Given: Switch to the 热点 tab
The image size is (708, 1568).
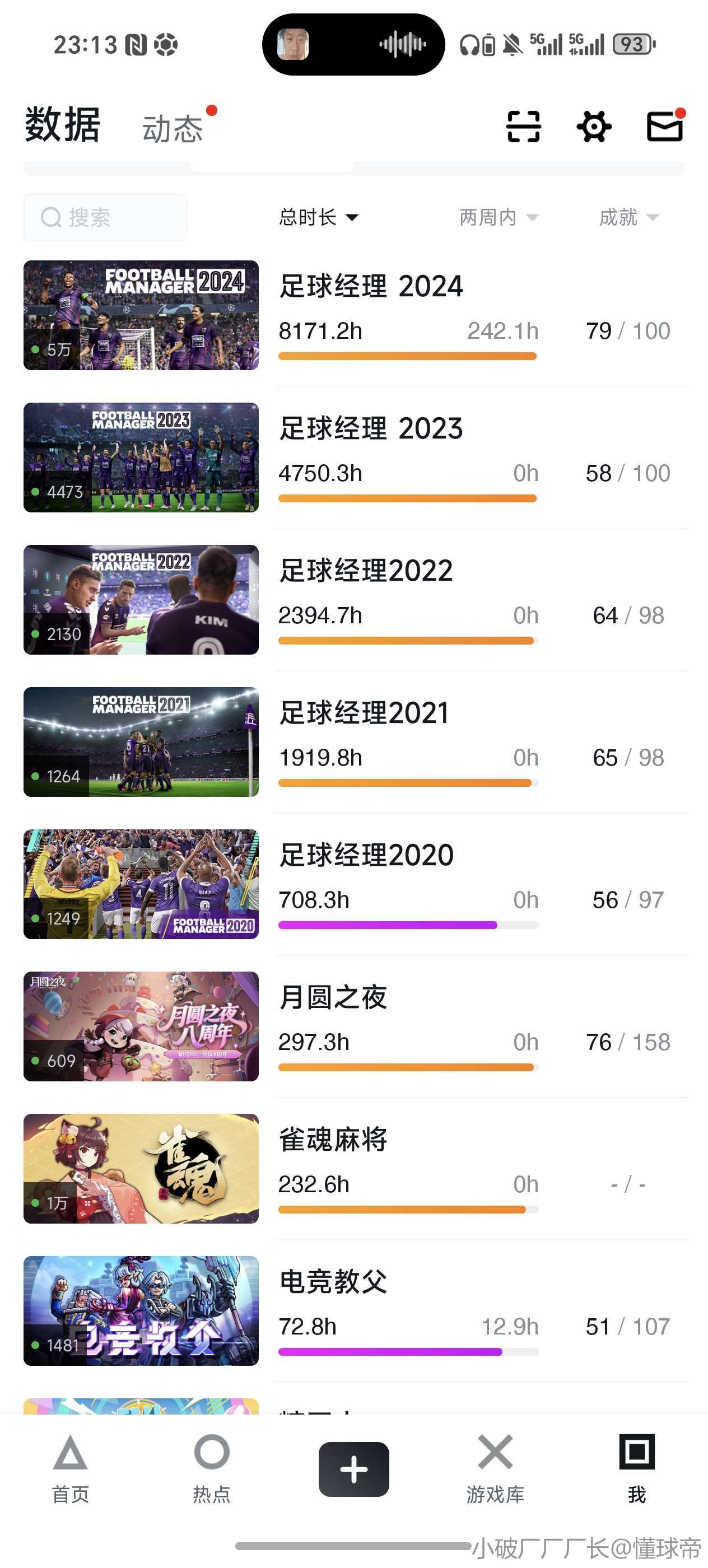Looking at the screenshot, I should (211, 1468).
